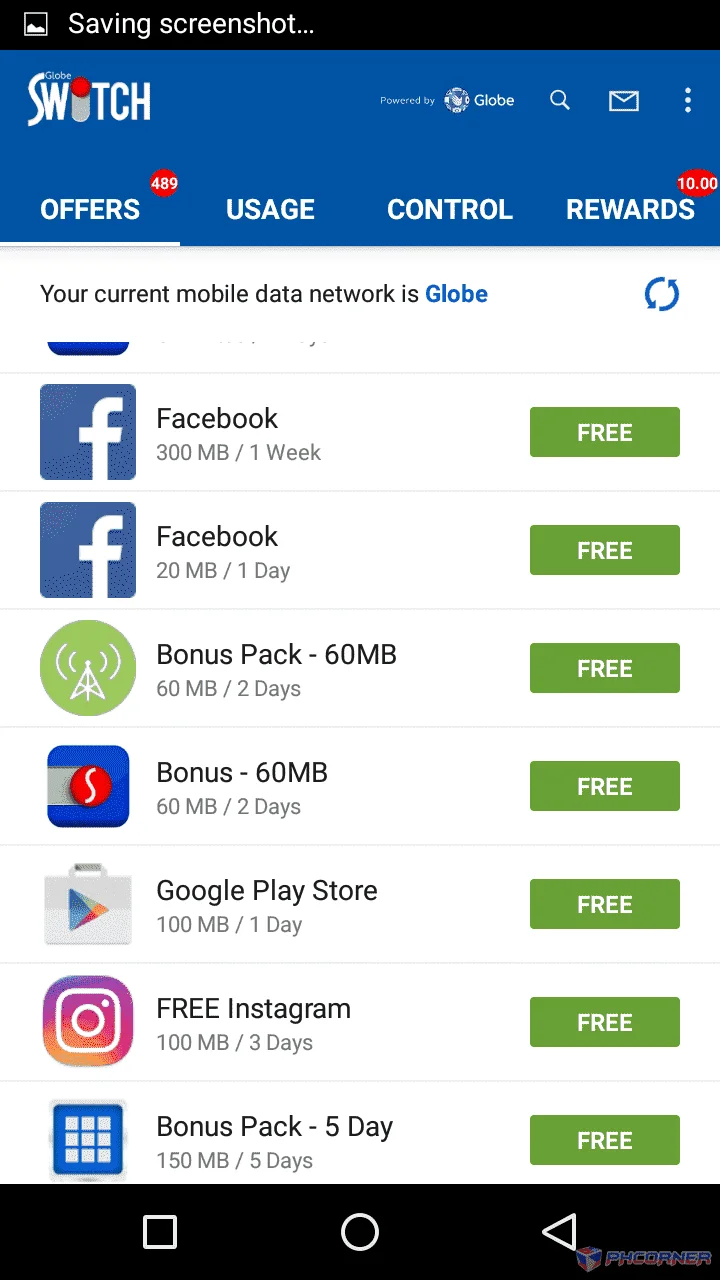The image size is (720, 1280).
Task: Open recent apps from the navigation bar
Action: tap(160, 1232)
